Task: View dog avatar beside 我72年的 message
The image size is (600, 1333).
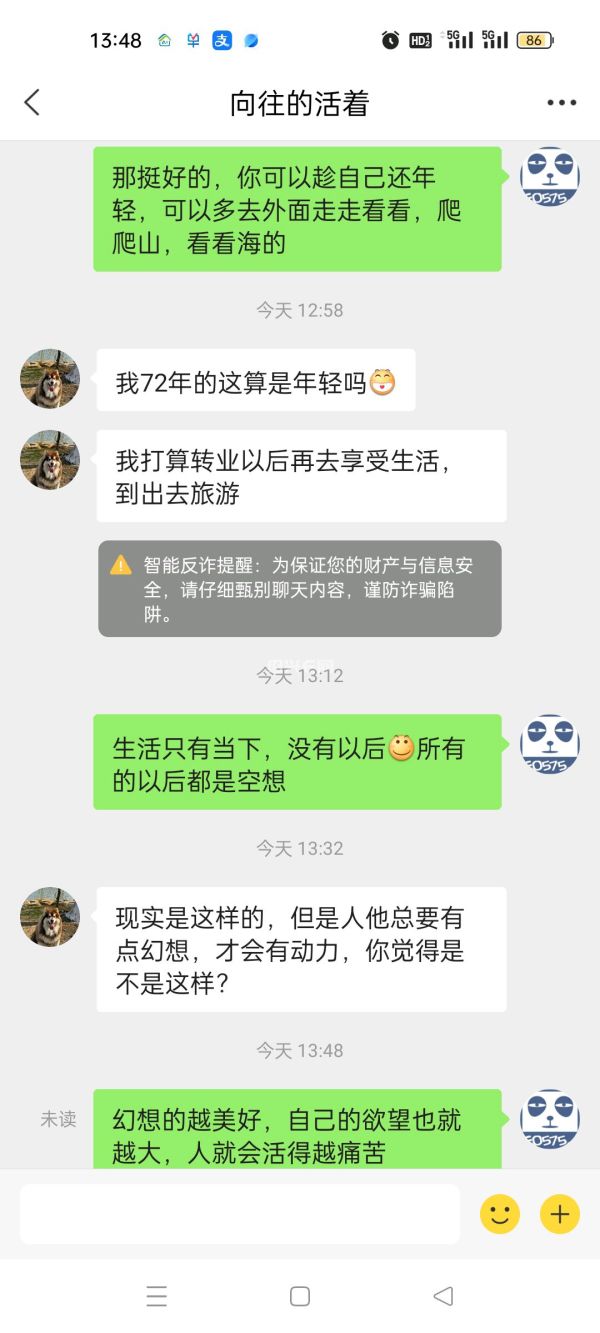Action: click(50, 379)
